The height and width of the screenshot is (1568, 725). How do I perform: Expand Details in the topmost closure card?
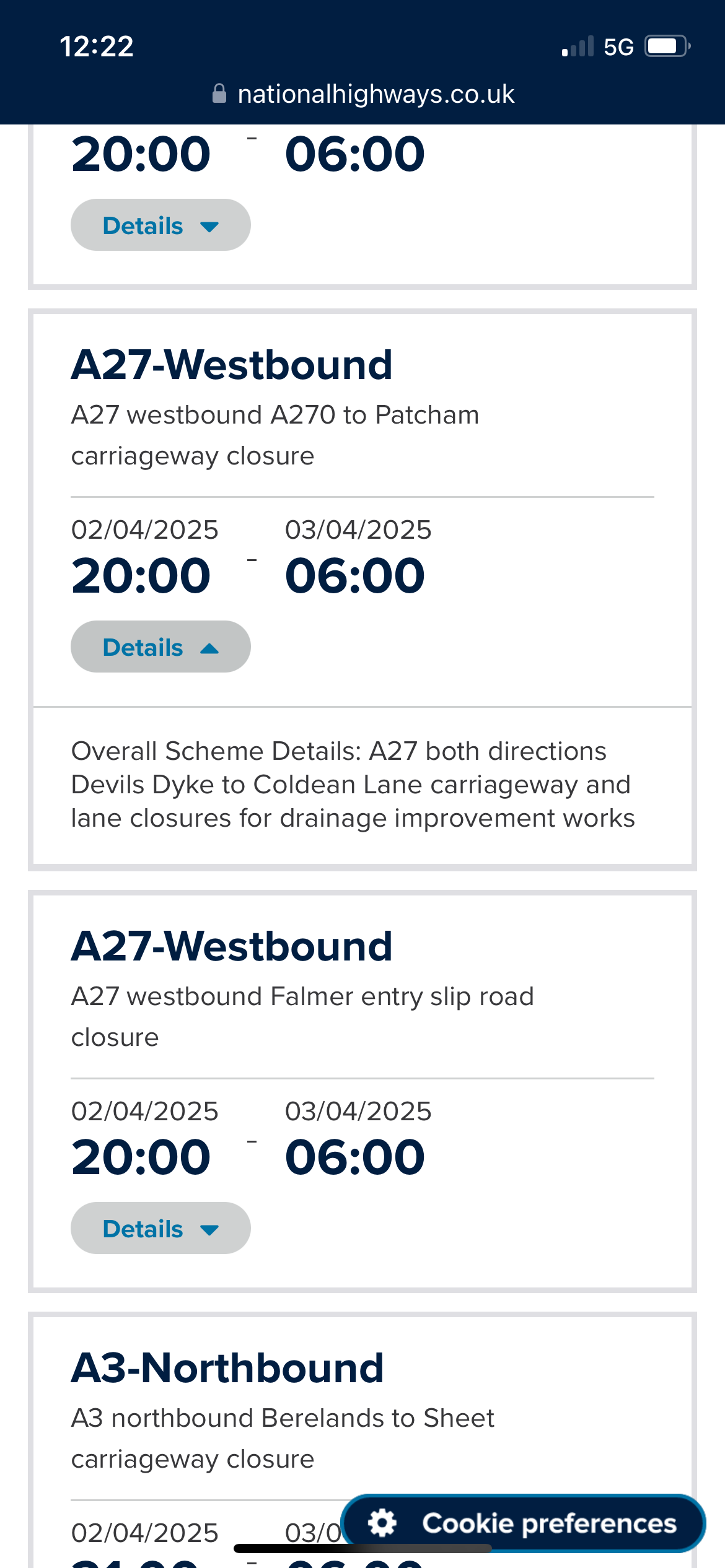point(160,225)
